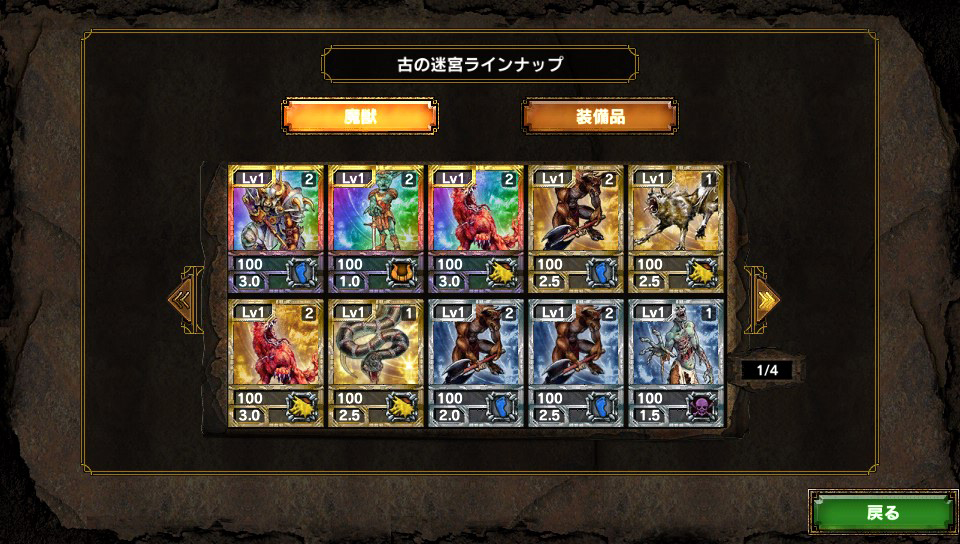This screenshot has height=544, width=960.
Task: Open the gold-background werewolf card
Action: click(x=575, y=228)
